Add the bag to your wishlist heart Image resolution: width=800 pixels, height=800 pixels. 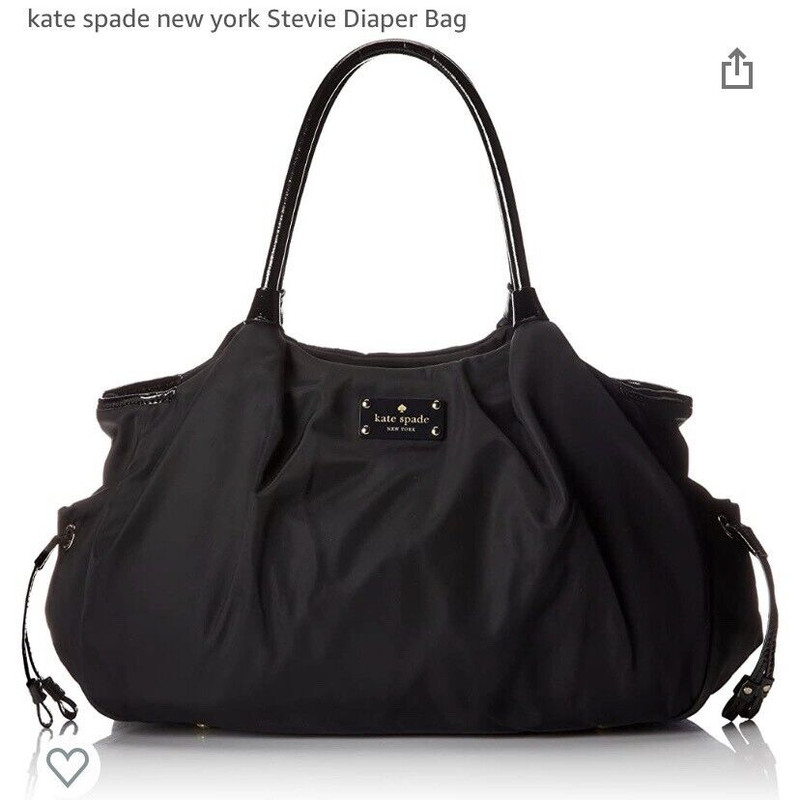click(67, 765)
